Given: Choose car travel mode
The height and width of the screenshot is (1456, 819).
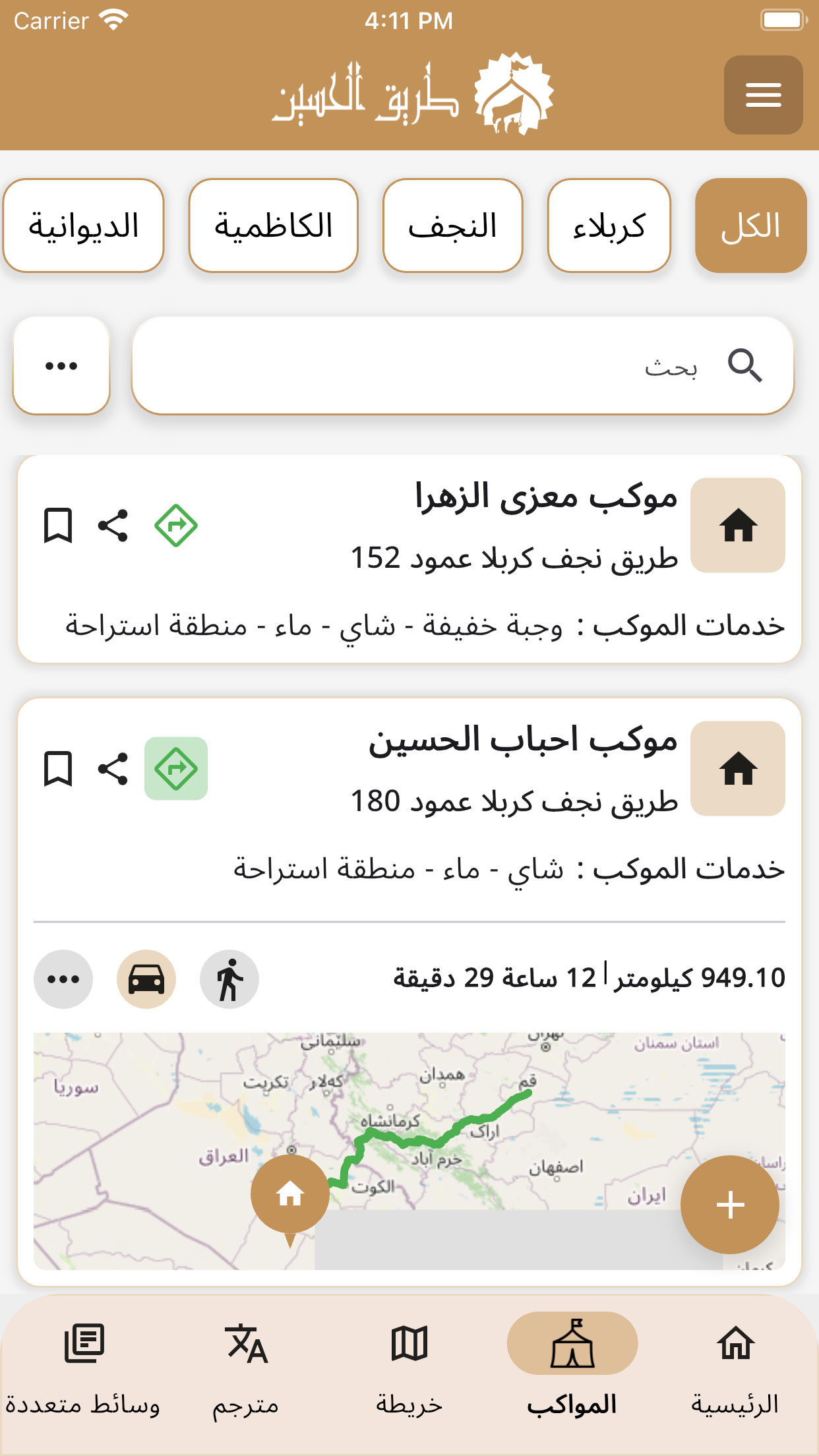Looking at the screenshot, I should (x=146, y=979).
